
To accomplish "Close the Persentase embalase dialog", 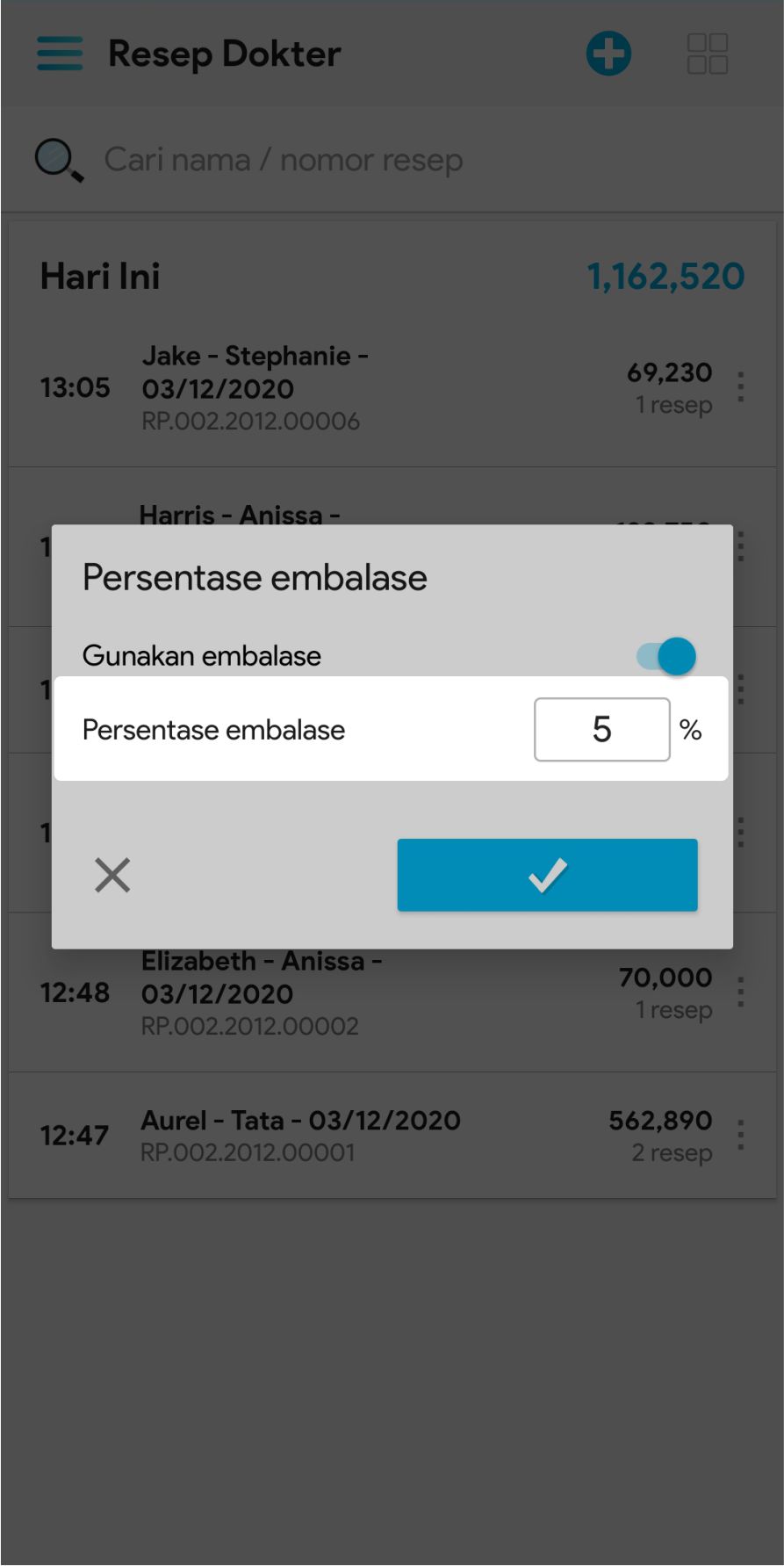I will [x=112, y=875].
